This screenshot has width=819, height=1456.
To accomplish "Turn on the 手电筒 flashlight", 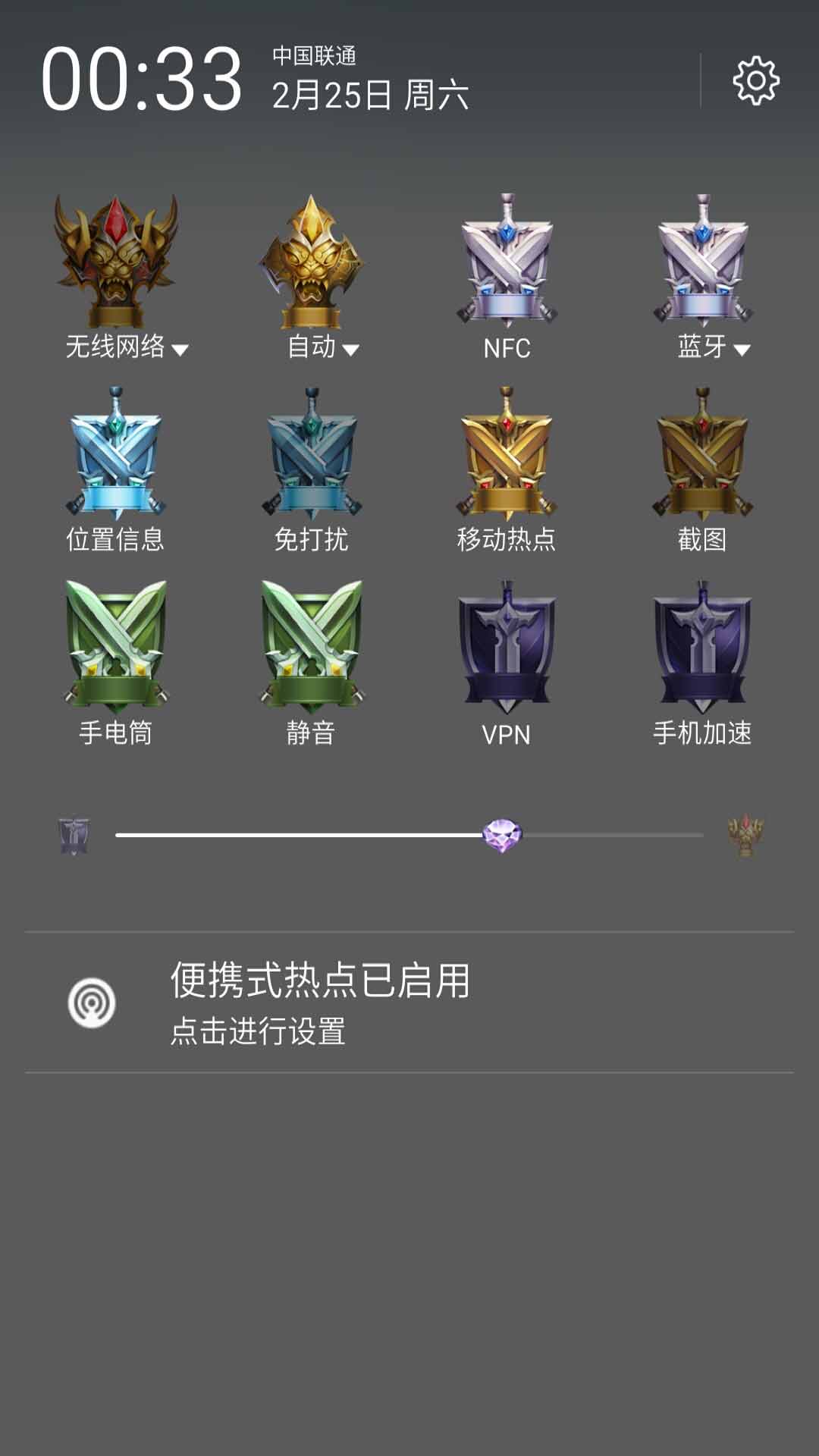I will (115, 646).
